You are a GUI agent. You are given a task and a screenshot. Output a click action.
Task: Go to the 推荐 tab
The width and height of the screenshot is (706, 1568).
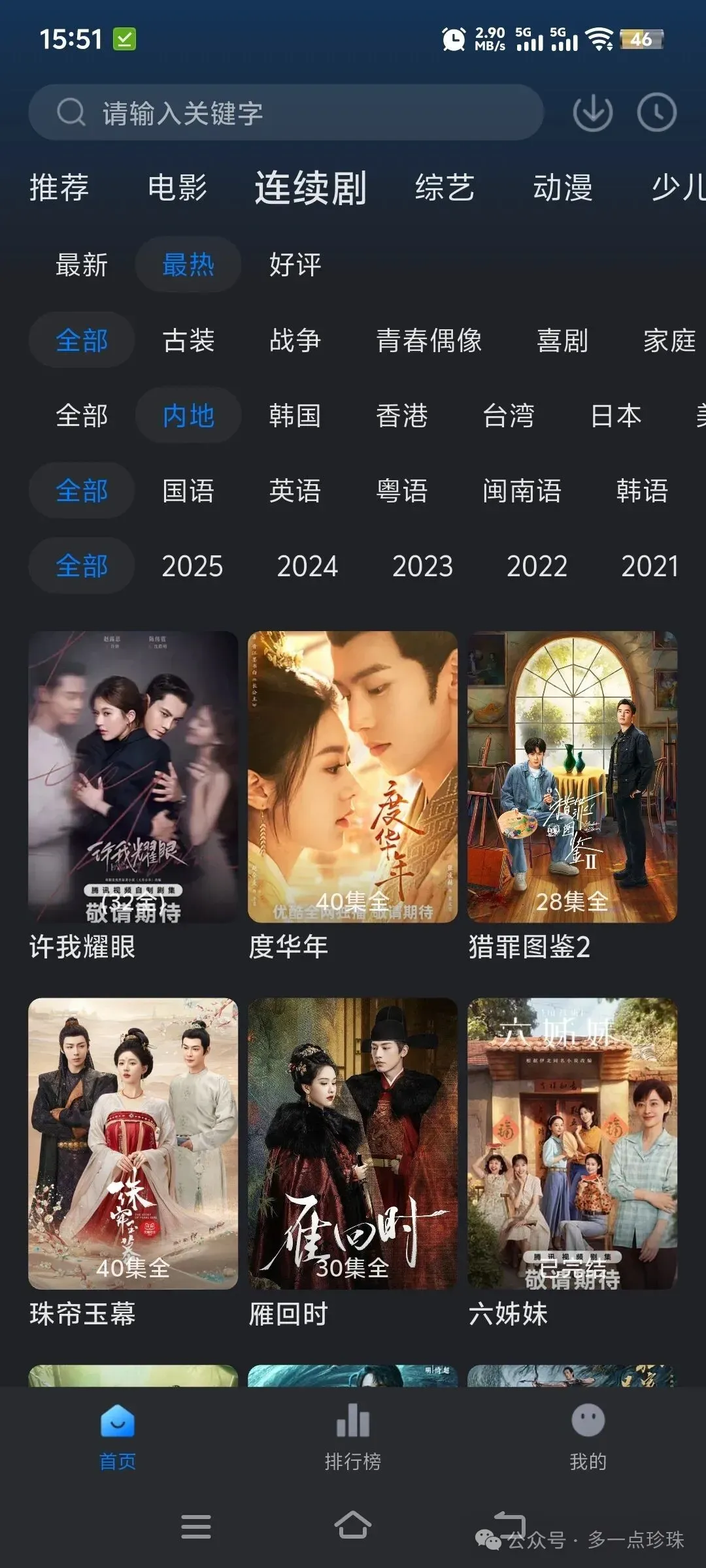59,188
